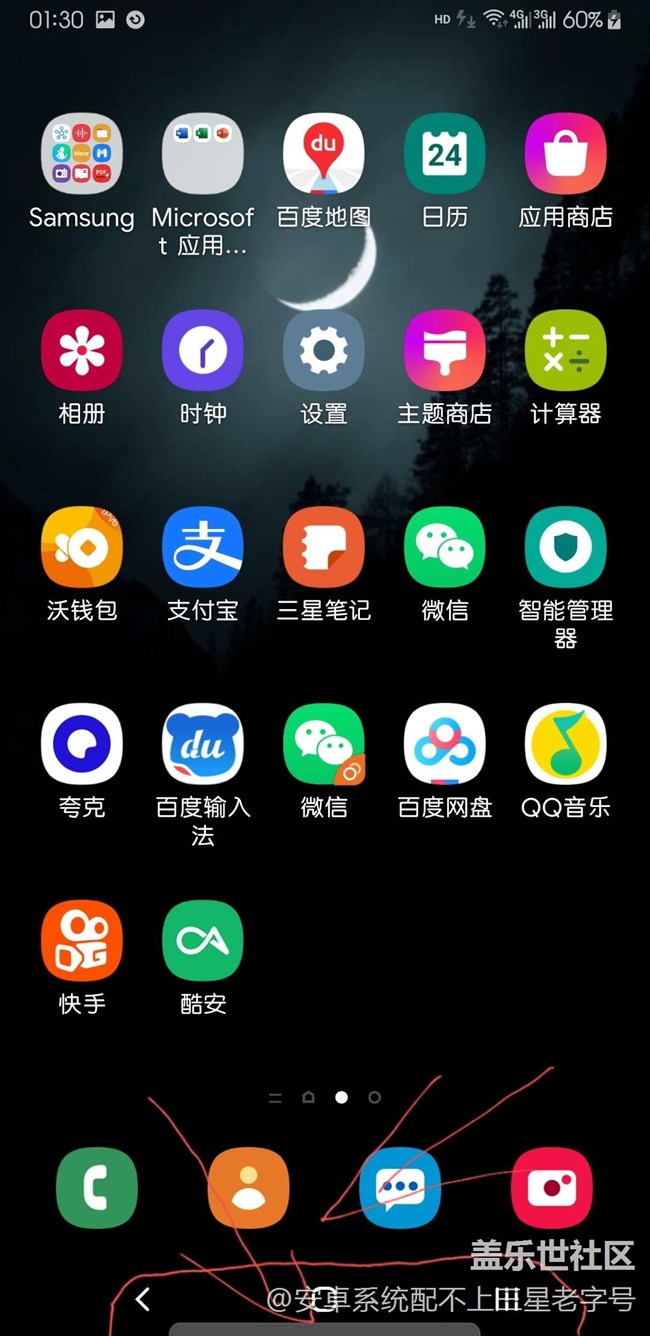Viewport: 650px width, 1336px height.
Task: Open 设置 settings
Action: click(324, 351)
